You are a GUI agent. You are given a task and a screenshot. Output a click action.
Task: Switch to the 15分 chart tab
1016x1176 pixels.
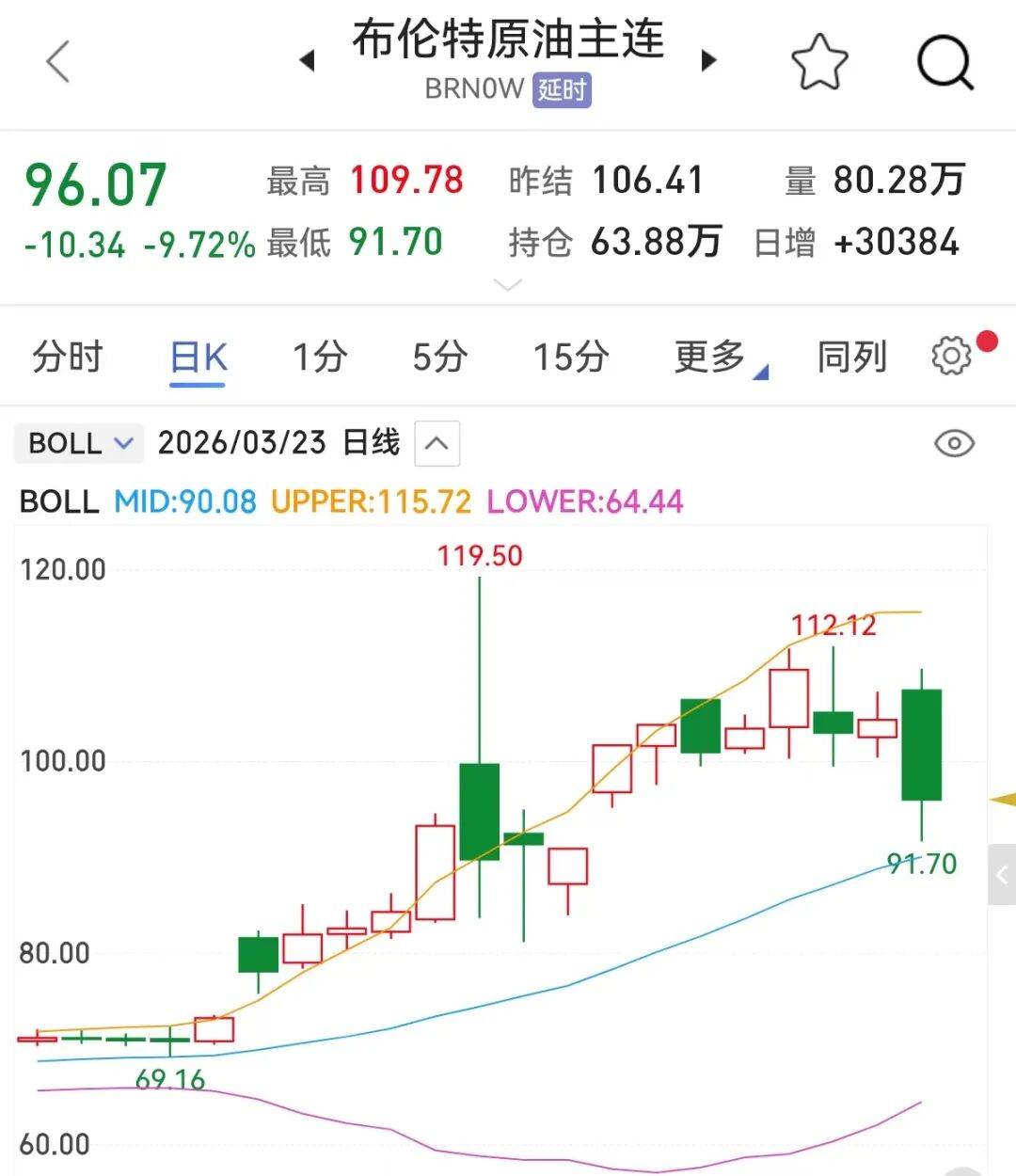click(571, 358)
